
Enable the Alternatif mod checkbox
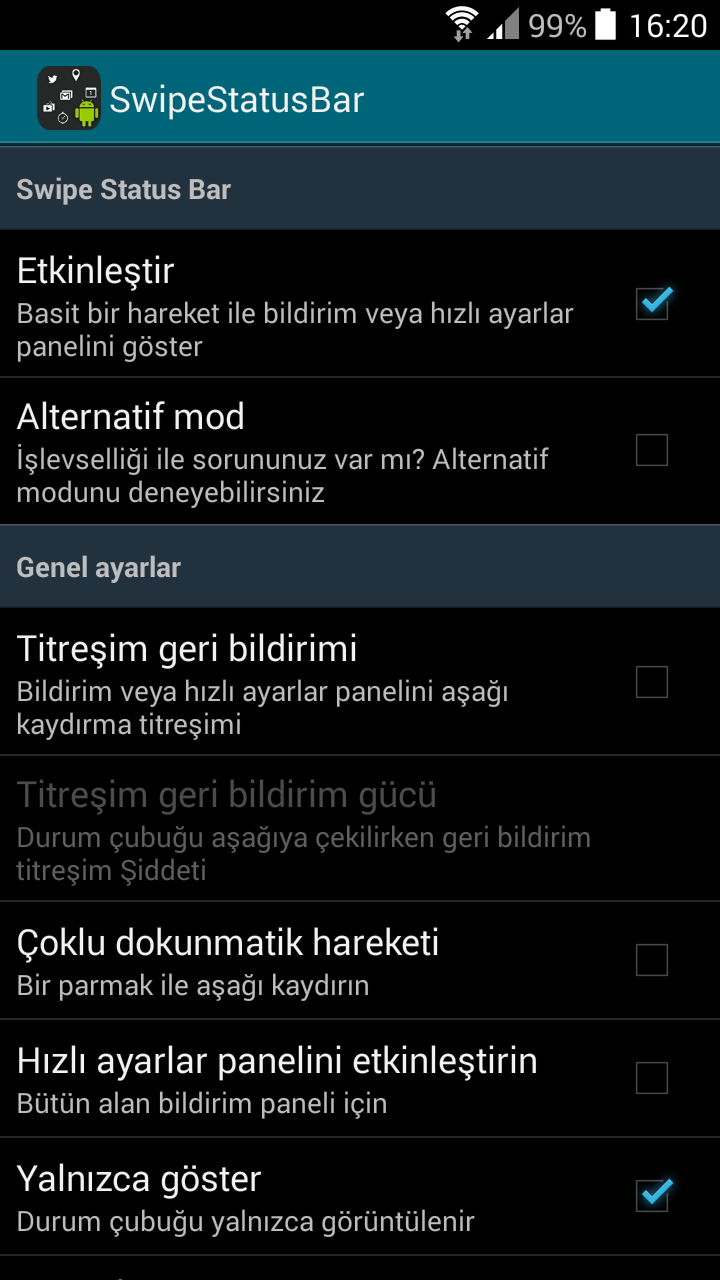coord(652,450)
